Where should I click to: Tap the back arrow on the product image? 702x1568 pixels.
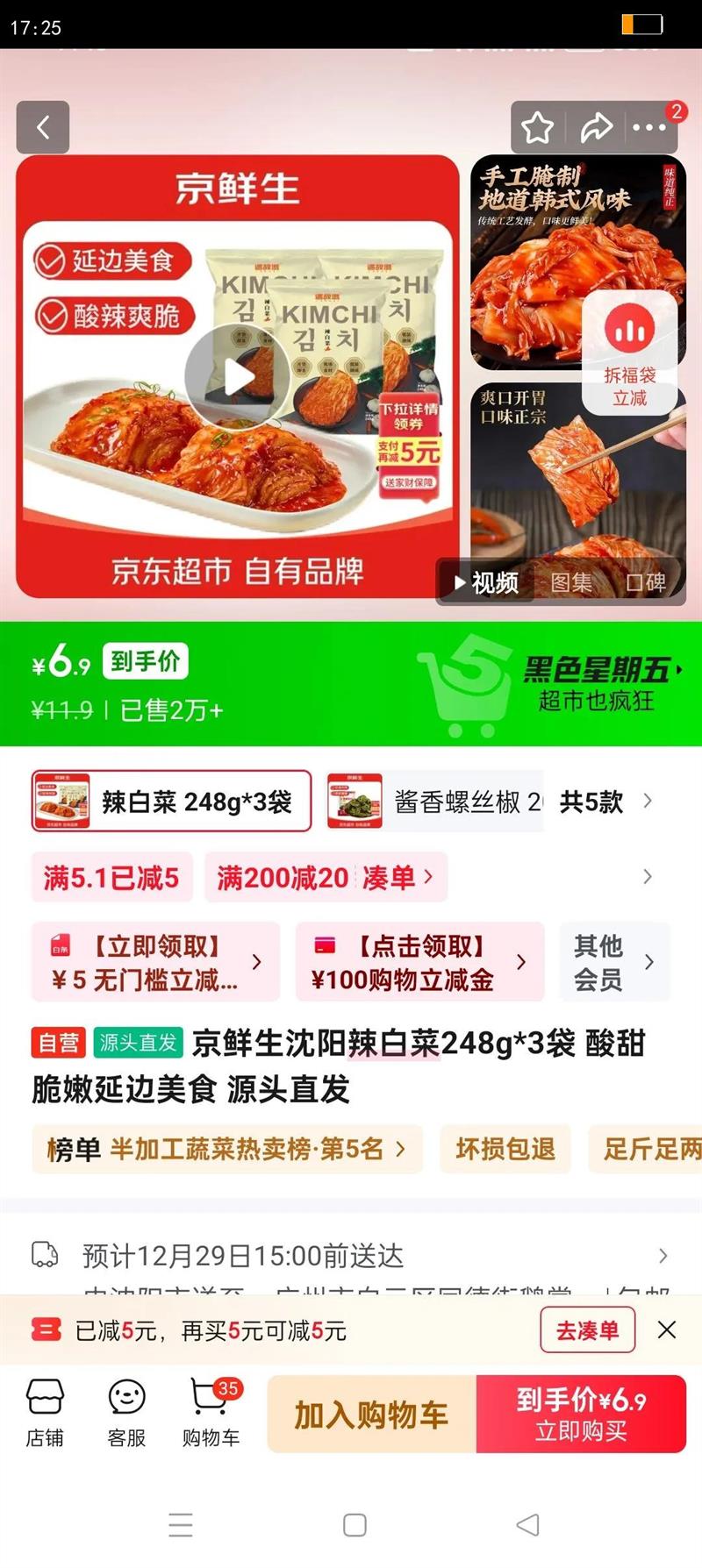pyautogui.click(x=44, y=126)
